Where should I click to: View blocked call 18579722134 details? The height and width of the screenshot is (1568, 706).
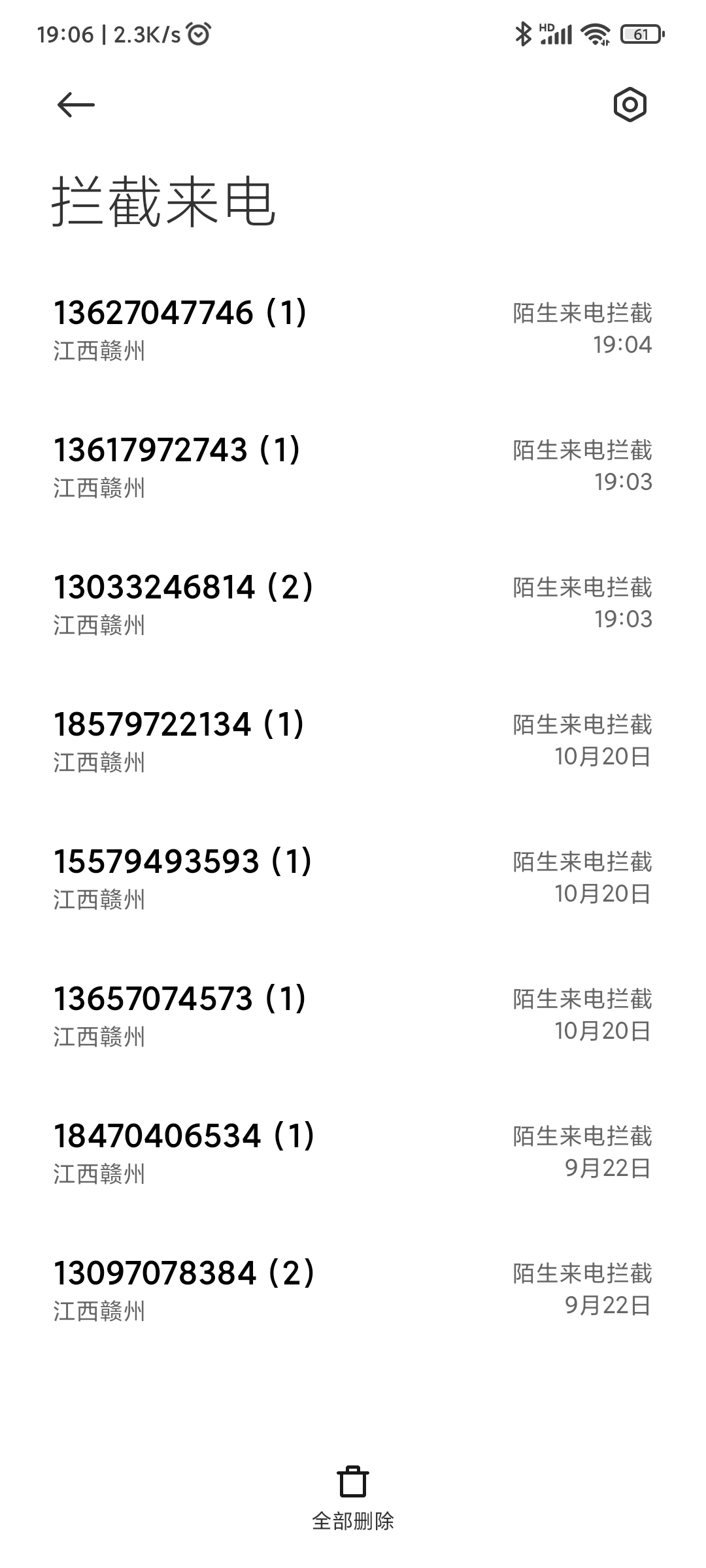tap(353, 742)
